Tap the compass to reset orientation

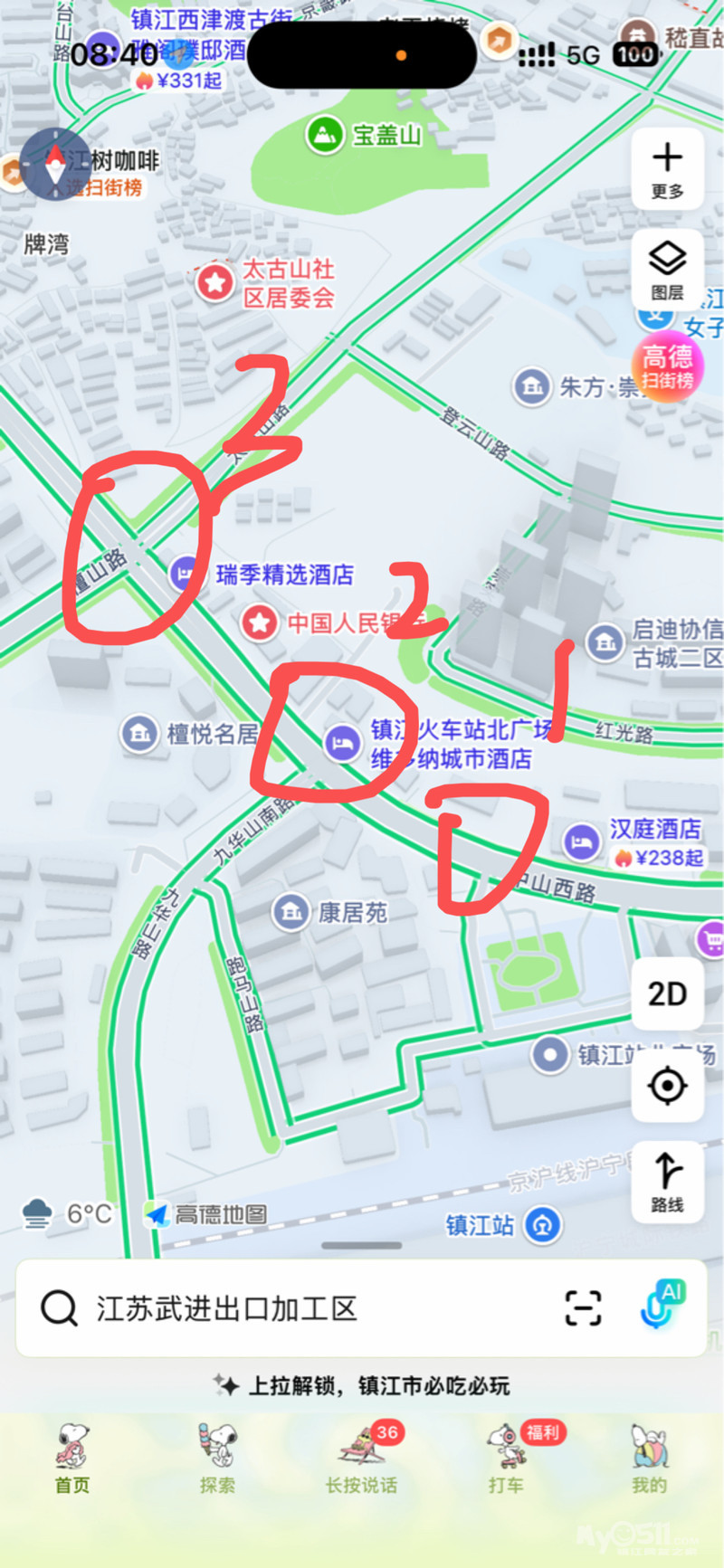click(55, 165)
